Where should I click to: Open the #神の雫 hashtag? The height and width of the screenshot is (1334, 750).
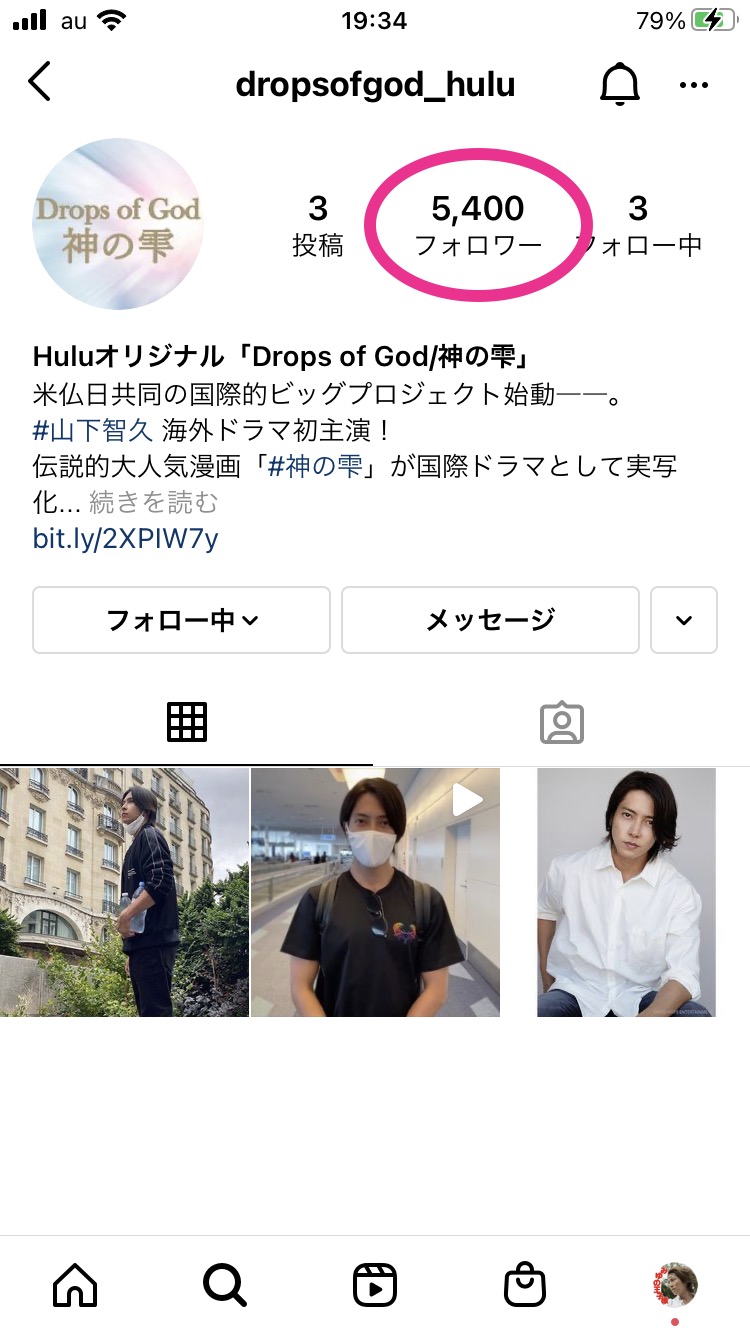click(315, 467)
